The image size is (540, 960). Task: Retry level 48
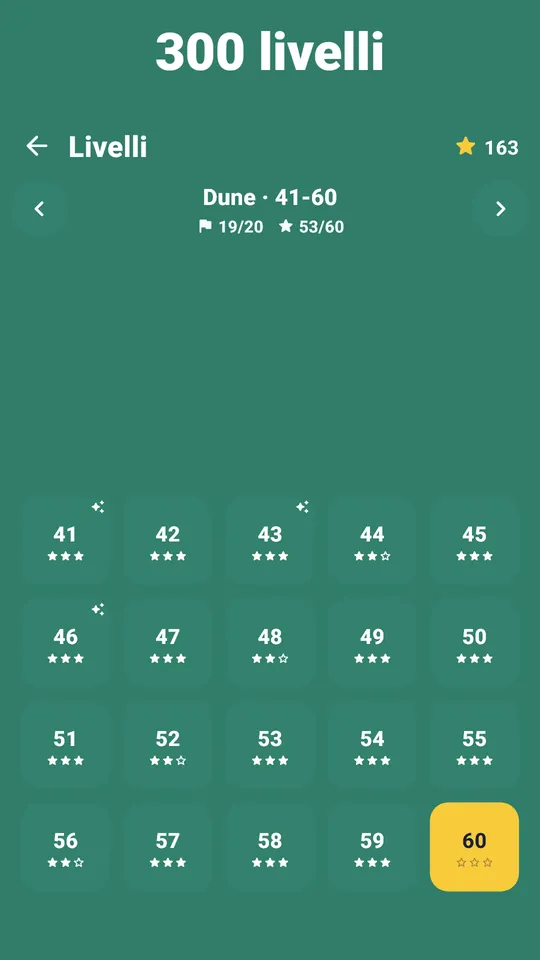[x=270, y=643]
